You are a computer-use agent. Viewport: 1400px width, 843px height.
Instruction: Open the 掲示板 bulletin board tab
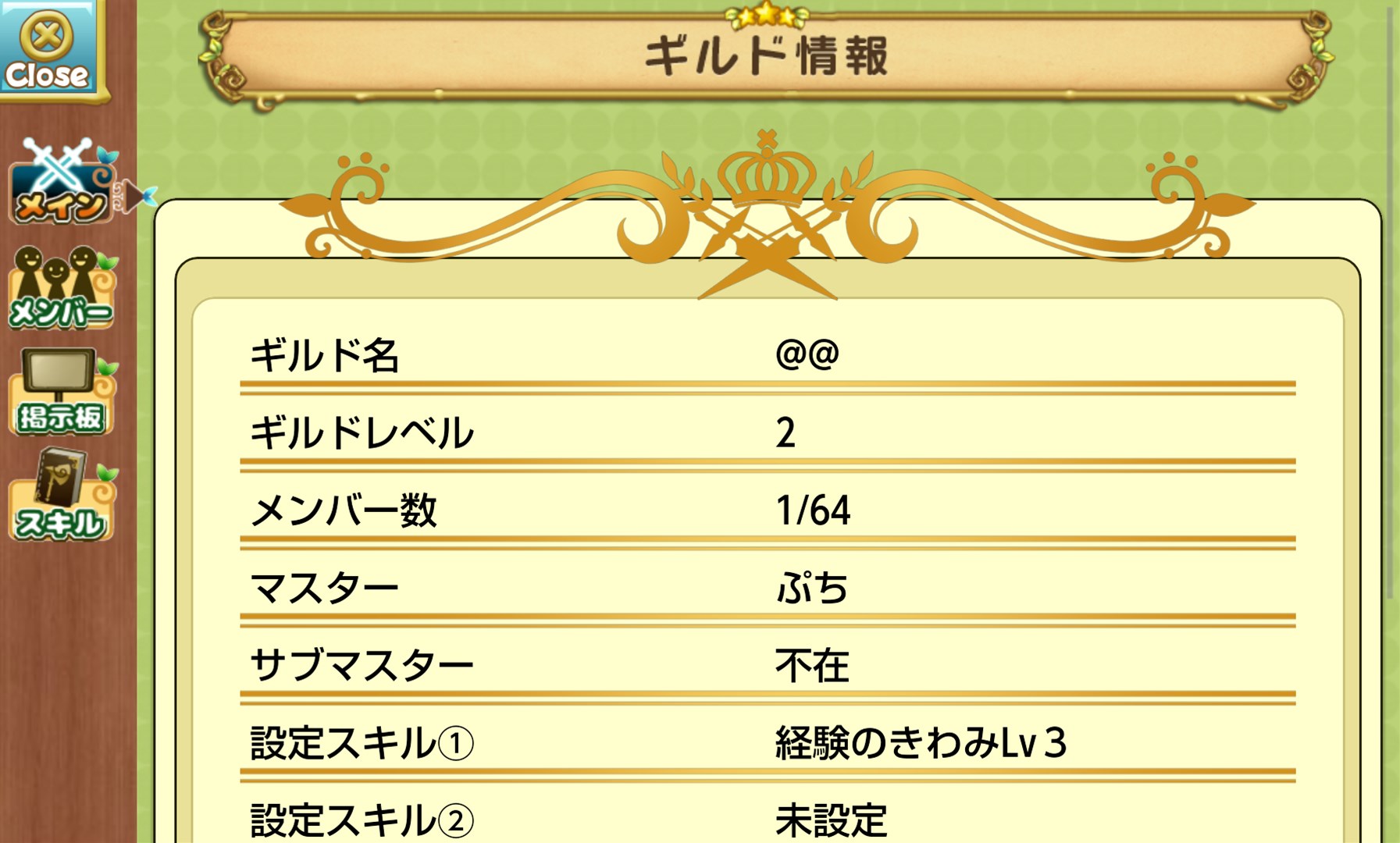pyautogui.click(x=62, y=393)
